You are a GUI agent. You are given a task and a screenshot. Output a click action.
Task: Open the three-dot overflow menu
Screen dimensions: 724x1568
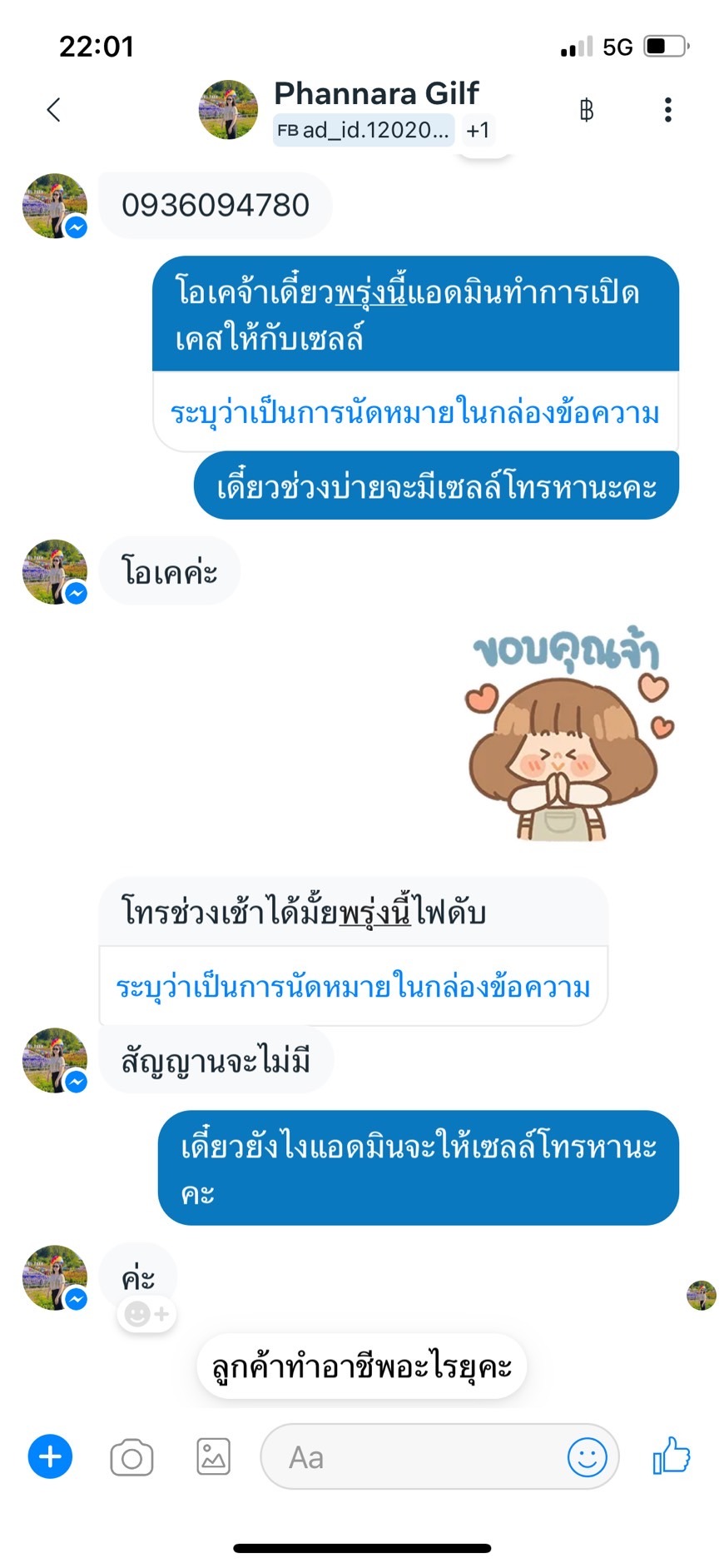point(667,109)
